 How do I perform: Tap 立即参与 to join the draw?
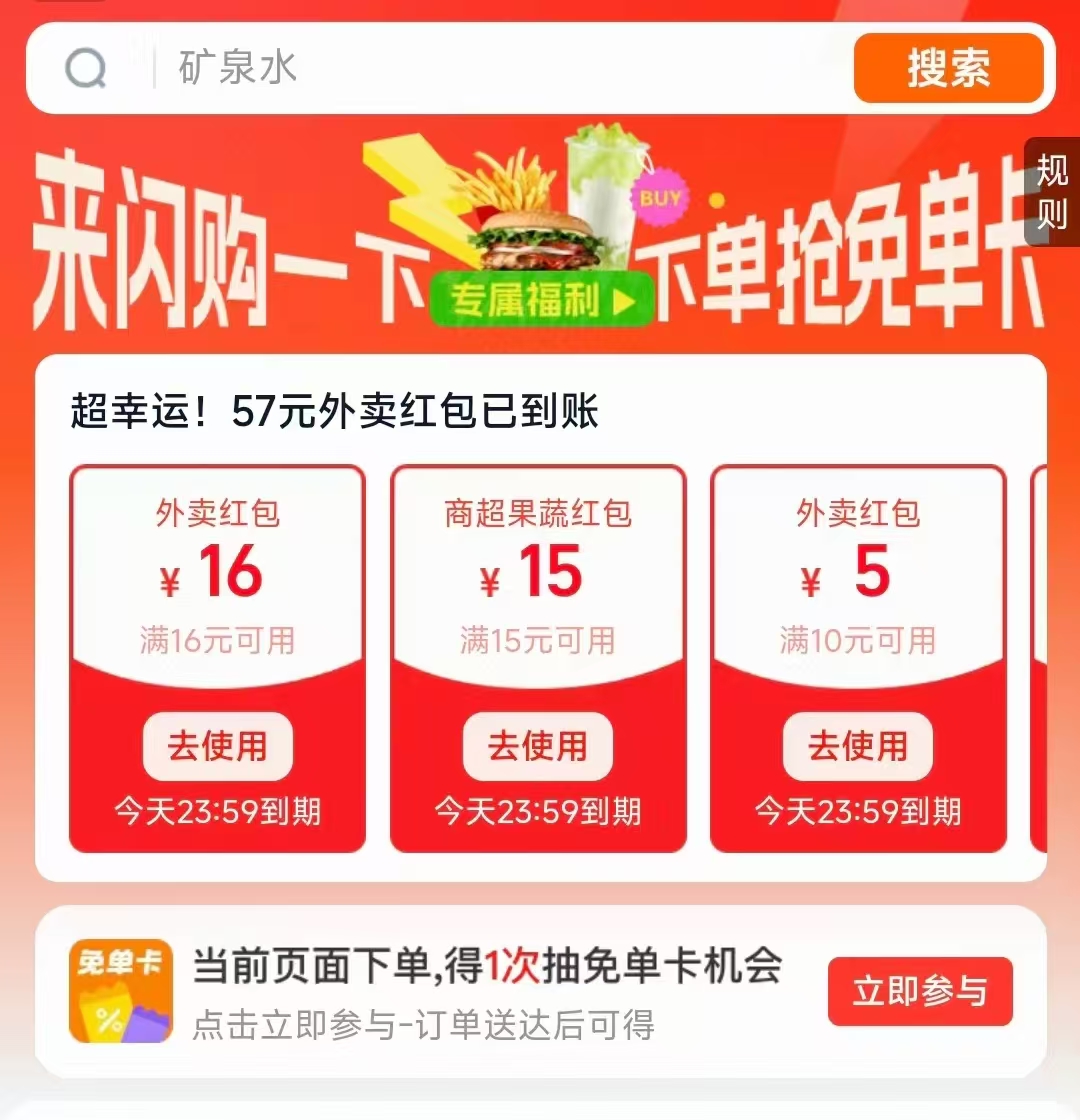tap(919, 991)
